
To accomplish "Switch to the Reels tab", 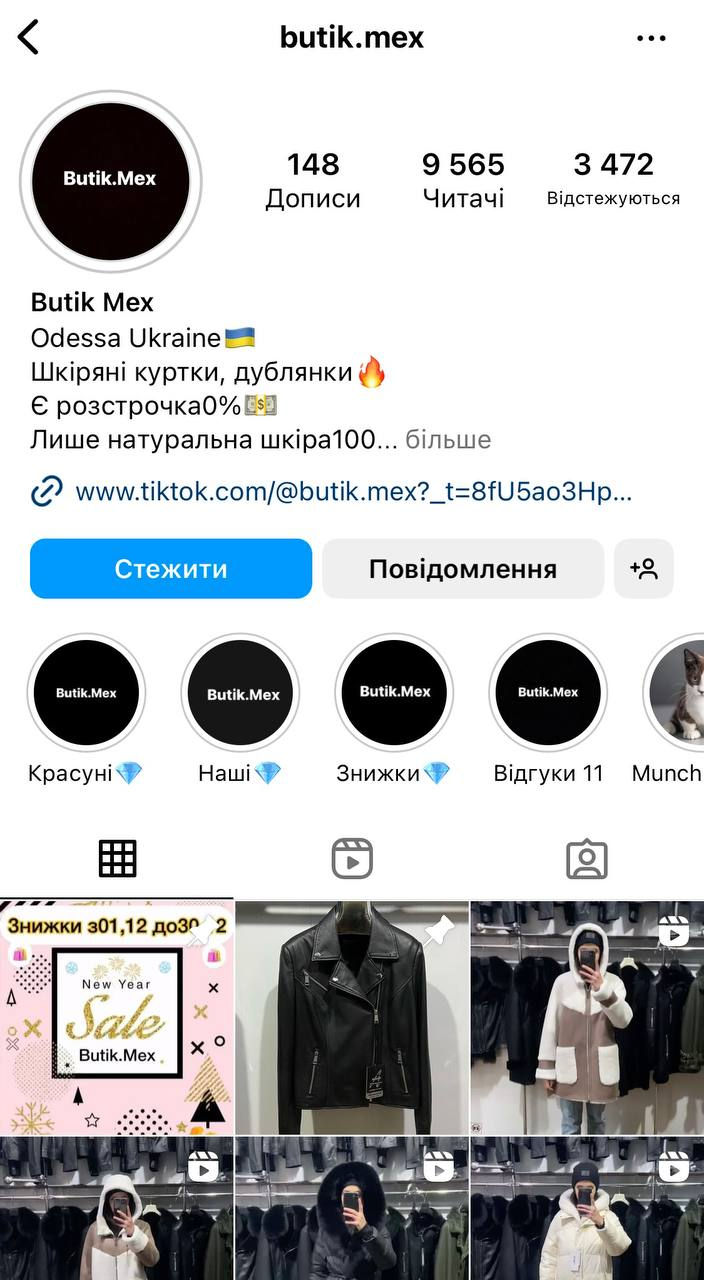I will click(x=352, y=858).
